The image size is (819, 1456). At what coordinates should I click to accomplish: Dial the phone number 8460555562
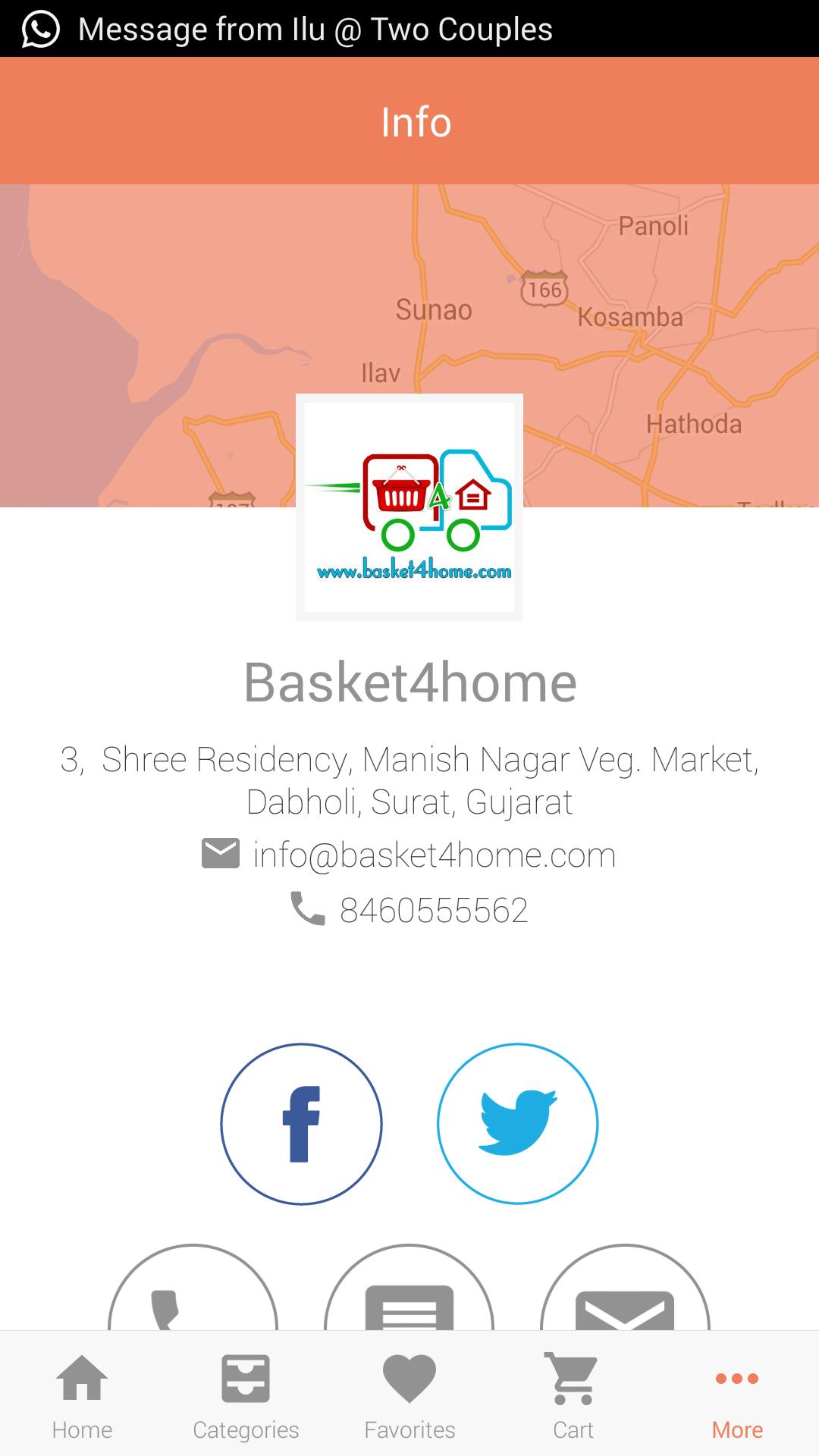[x=433, y=910]
